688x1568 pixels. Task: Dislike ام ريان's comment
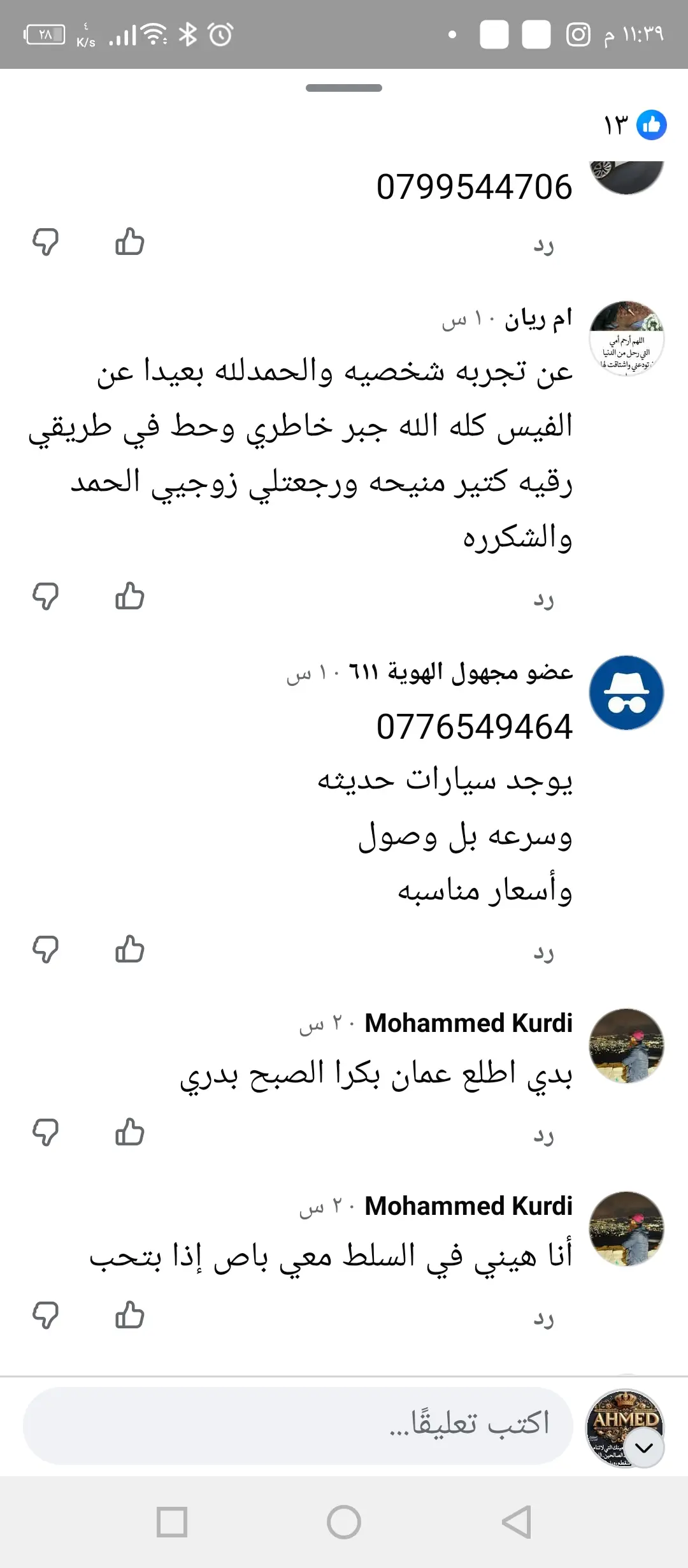click(x=45, y=597)
